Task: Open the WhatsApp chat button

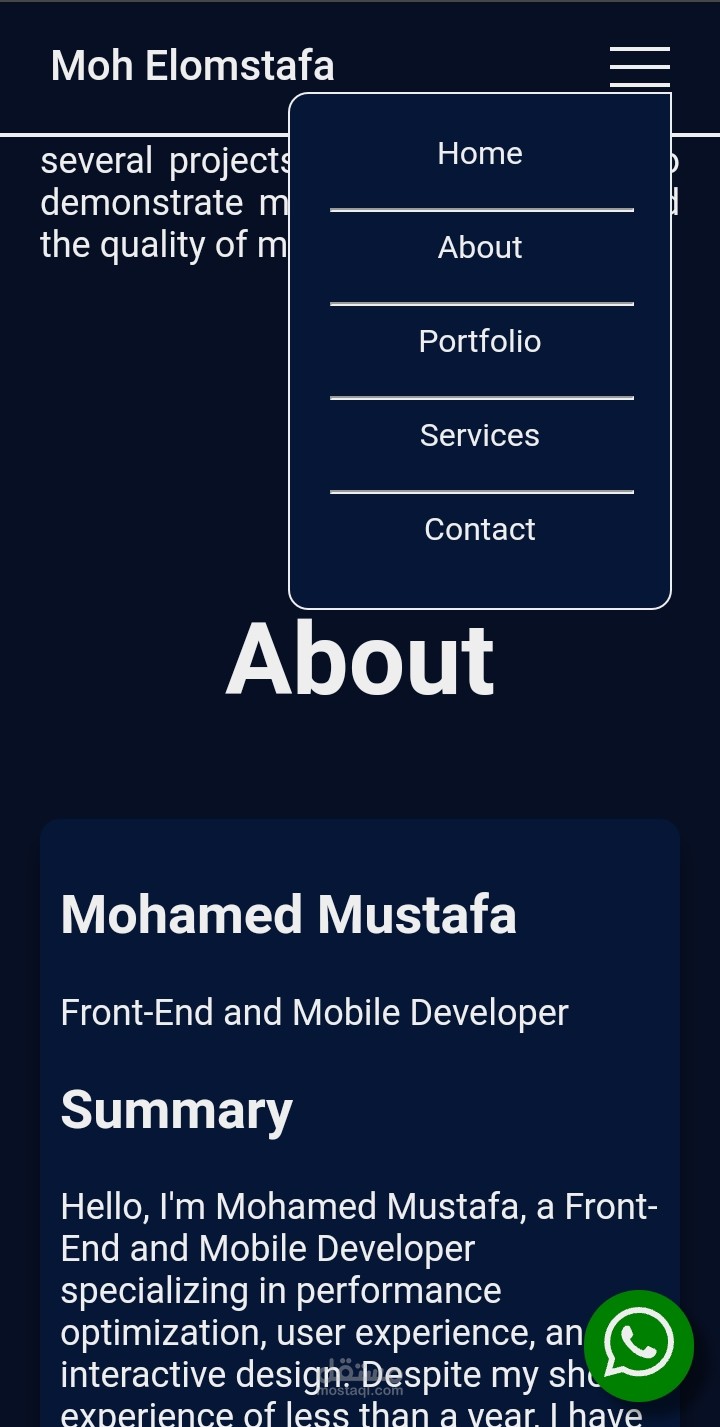Action: coord(639,1345)
